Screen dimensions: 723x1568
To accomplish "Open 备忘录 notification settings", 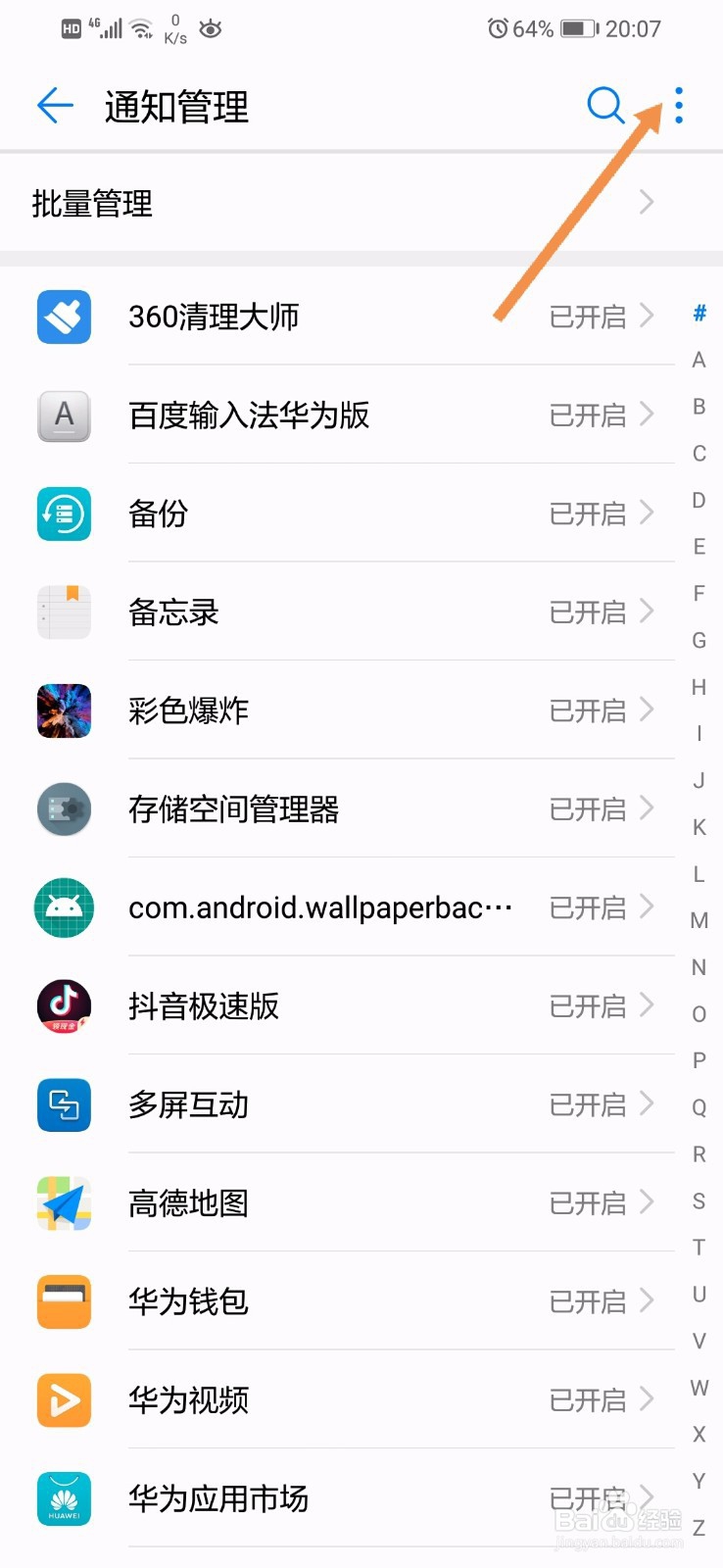I will tap(338, 612).
